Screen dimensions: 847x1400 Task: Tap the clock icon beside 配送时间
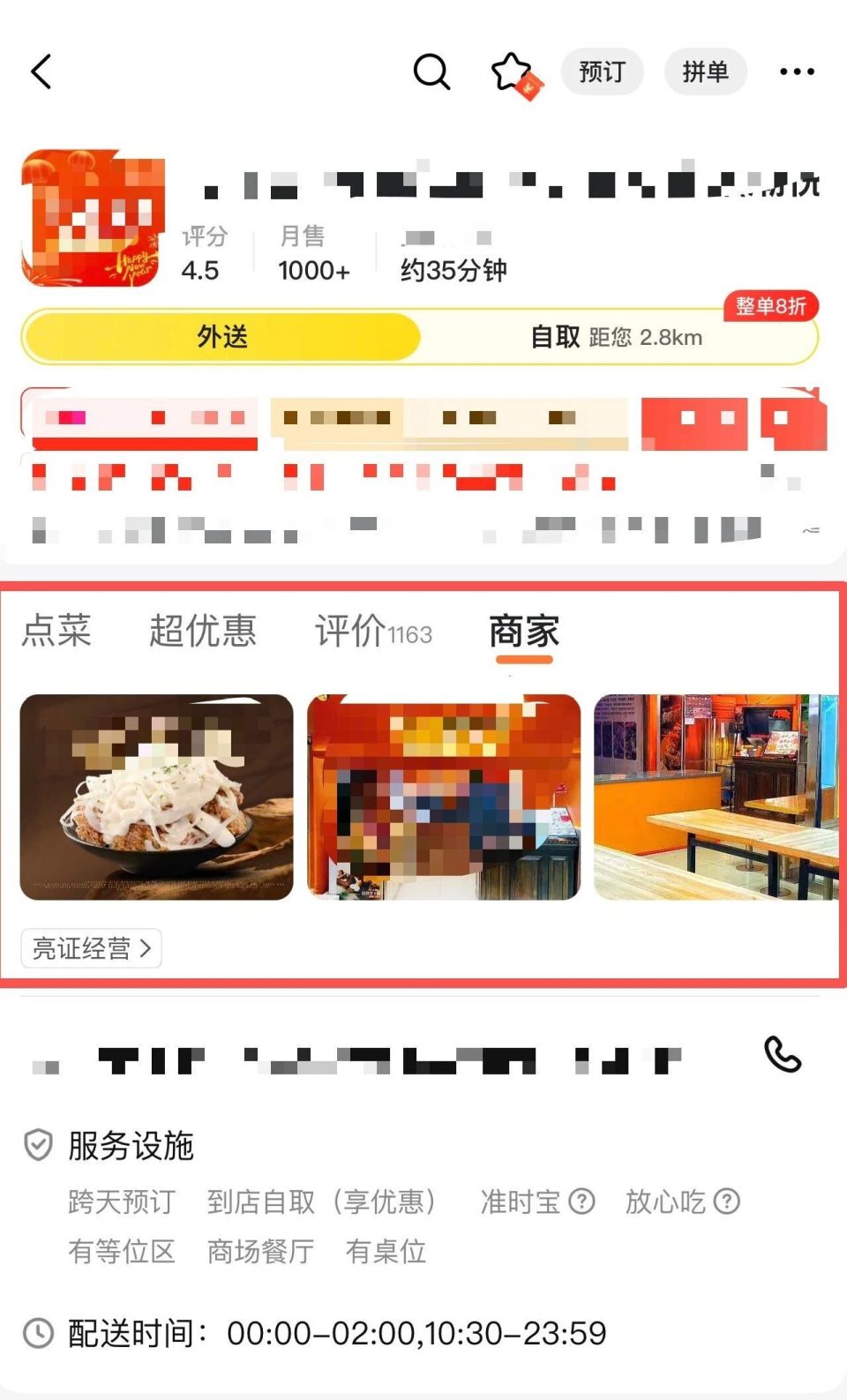(x=37, y=1334)
